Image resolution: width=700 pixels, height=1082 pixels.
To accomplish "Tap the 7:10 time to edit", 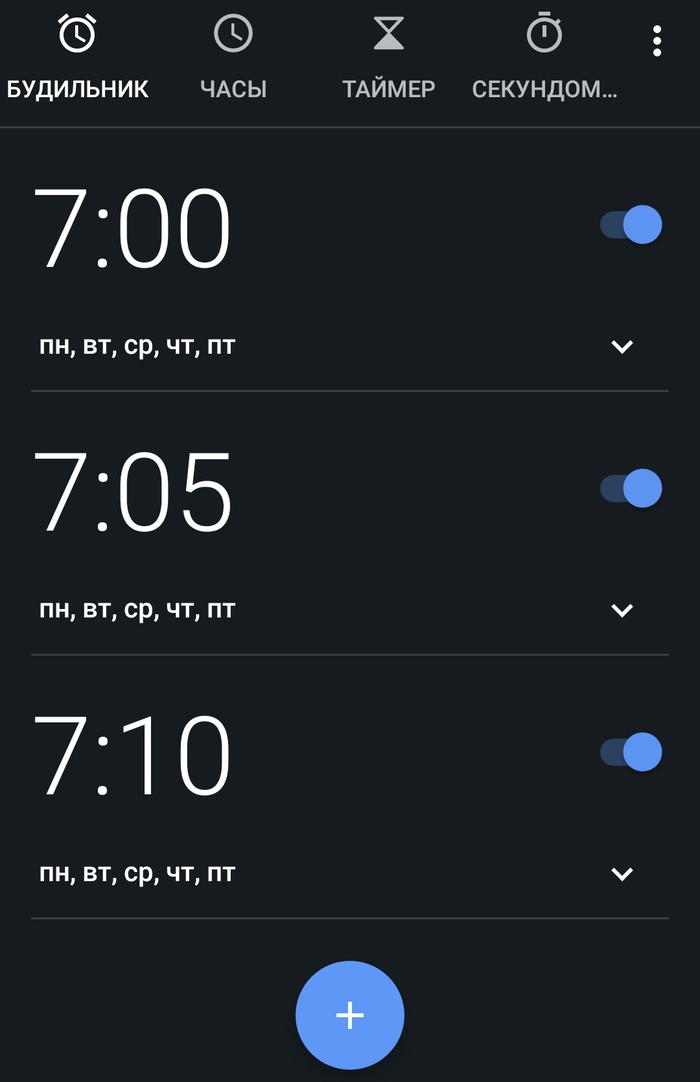I will pos(133,757).
